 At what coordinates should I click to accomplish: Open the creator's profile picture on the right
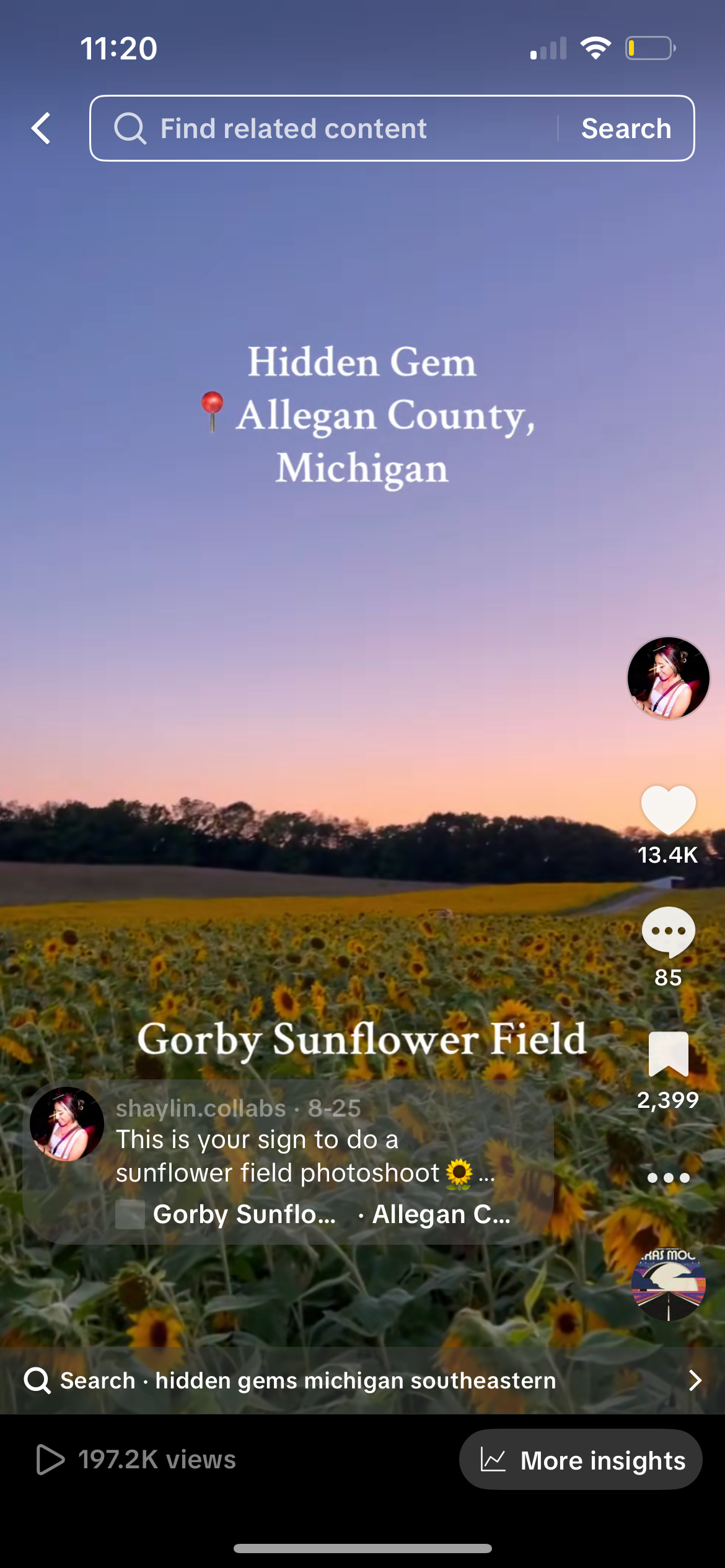coord(668,678)
